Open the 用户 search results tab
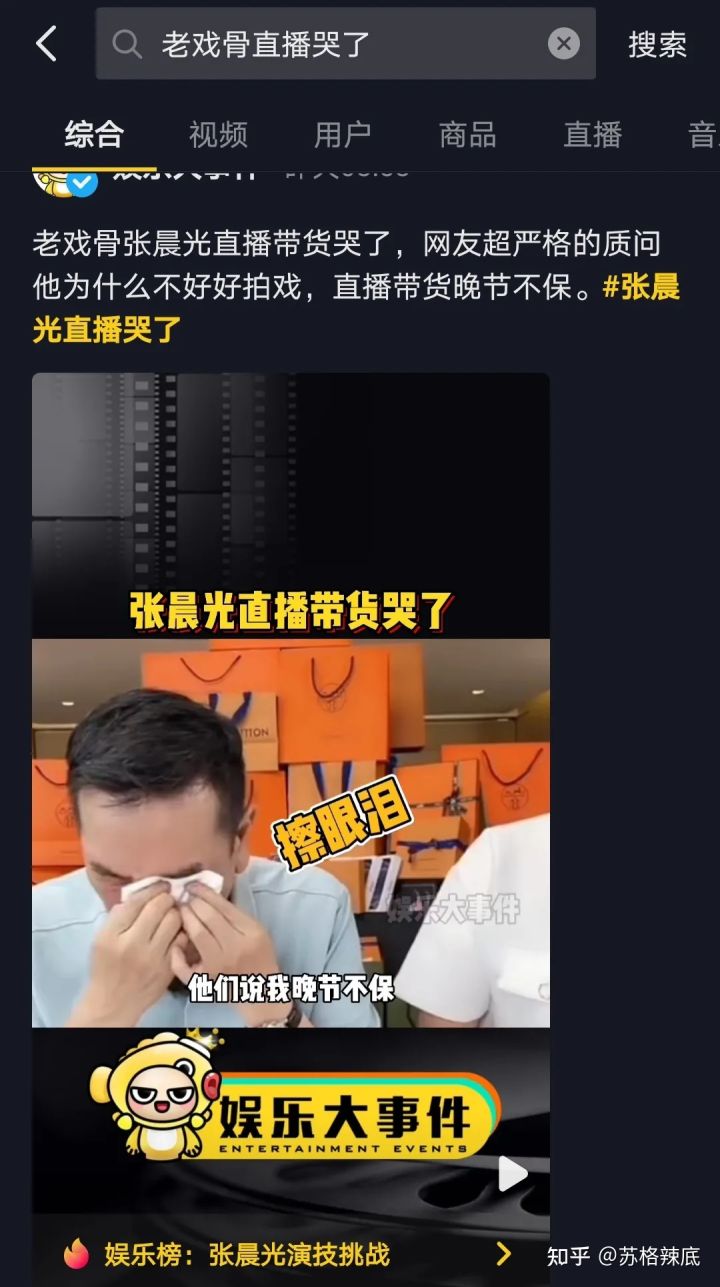 (x=341, y=134)
